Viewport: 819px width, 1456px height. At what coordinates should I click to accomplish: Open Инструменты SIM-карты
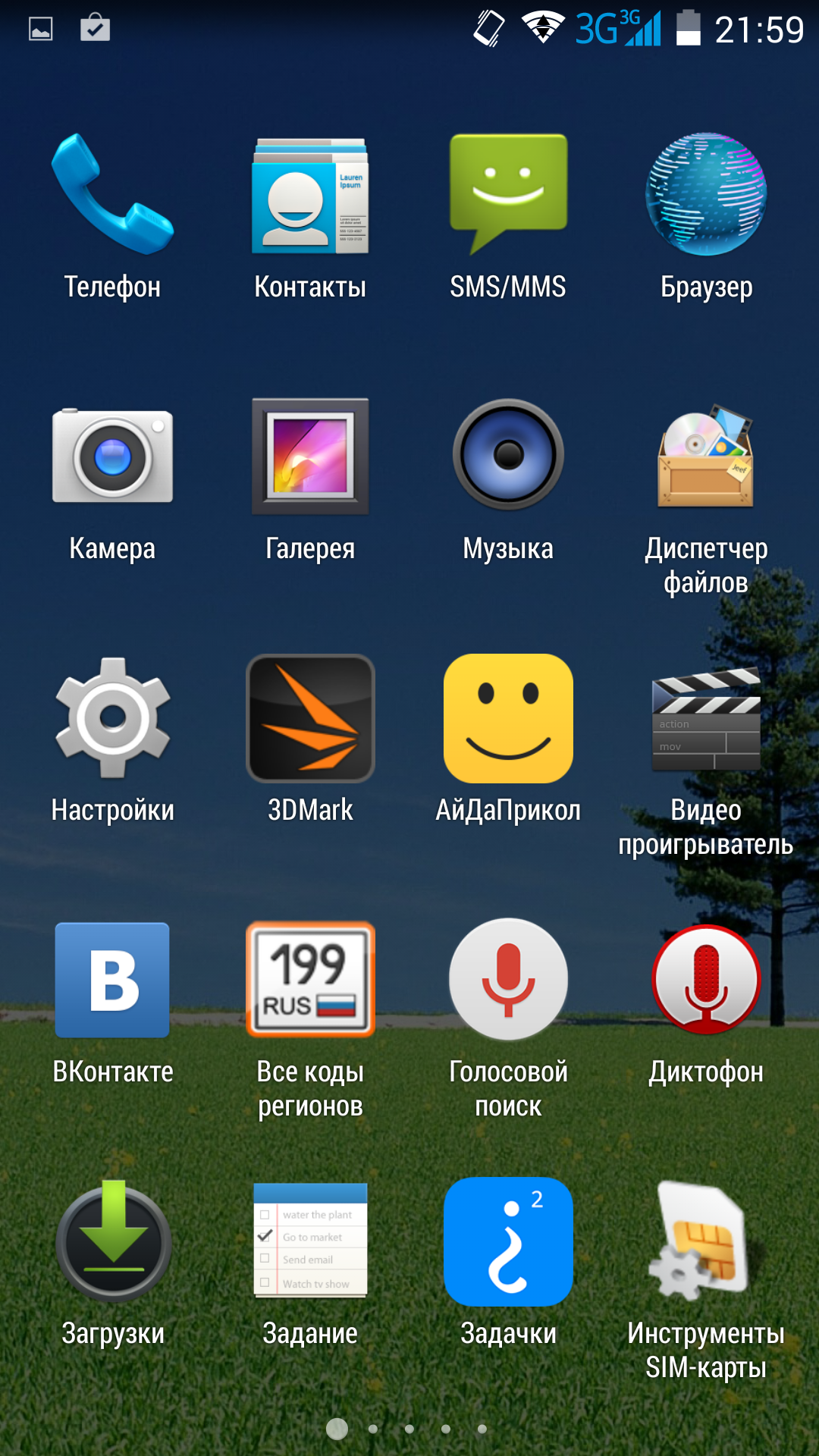(706, 1241)
